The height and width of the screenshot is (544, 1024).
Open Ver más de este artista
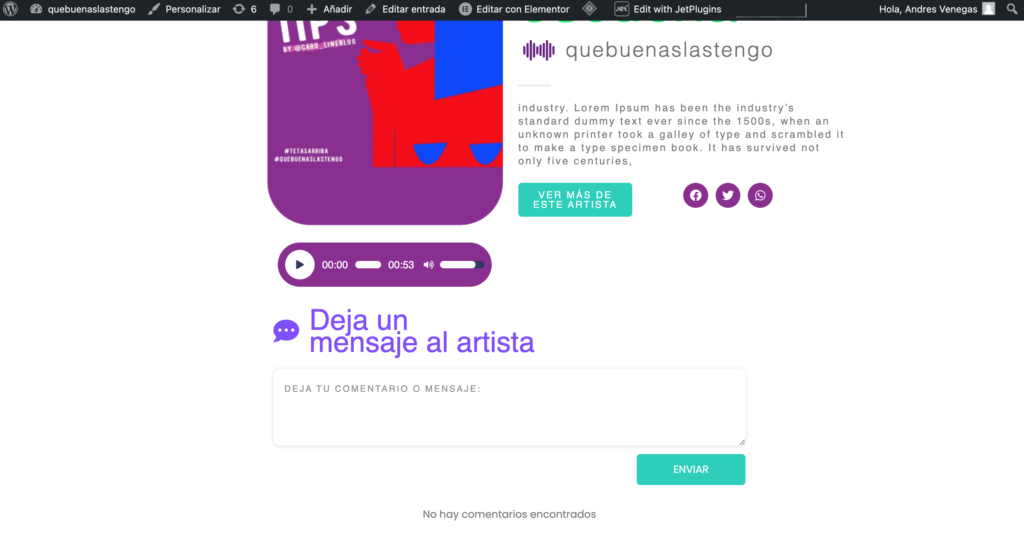point(574,200)
